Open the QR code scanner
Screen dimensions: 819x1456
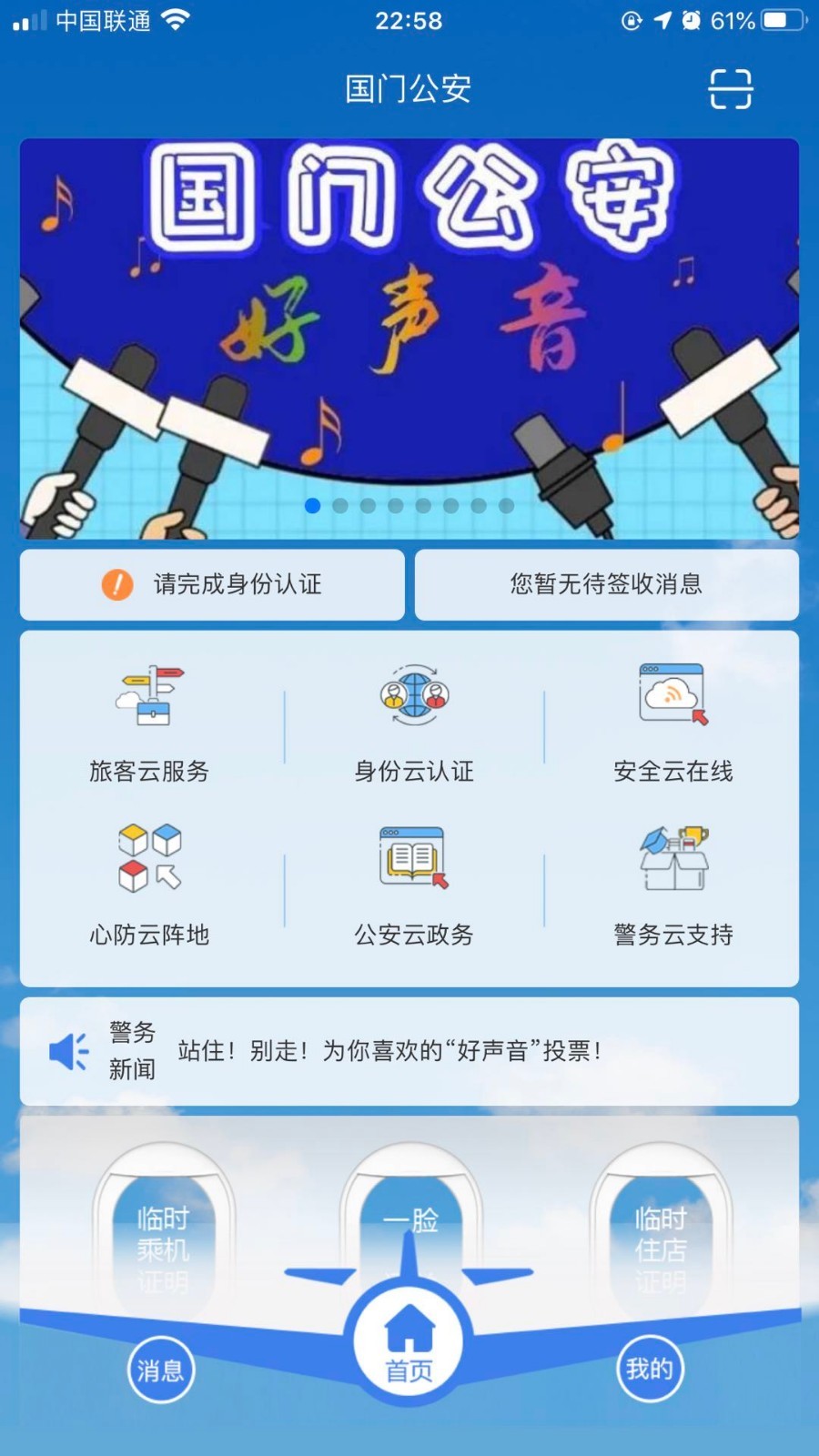pyautogui.click(x=728, y=88)
